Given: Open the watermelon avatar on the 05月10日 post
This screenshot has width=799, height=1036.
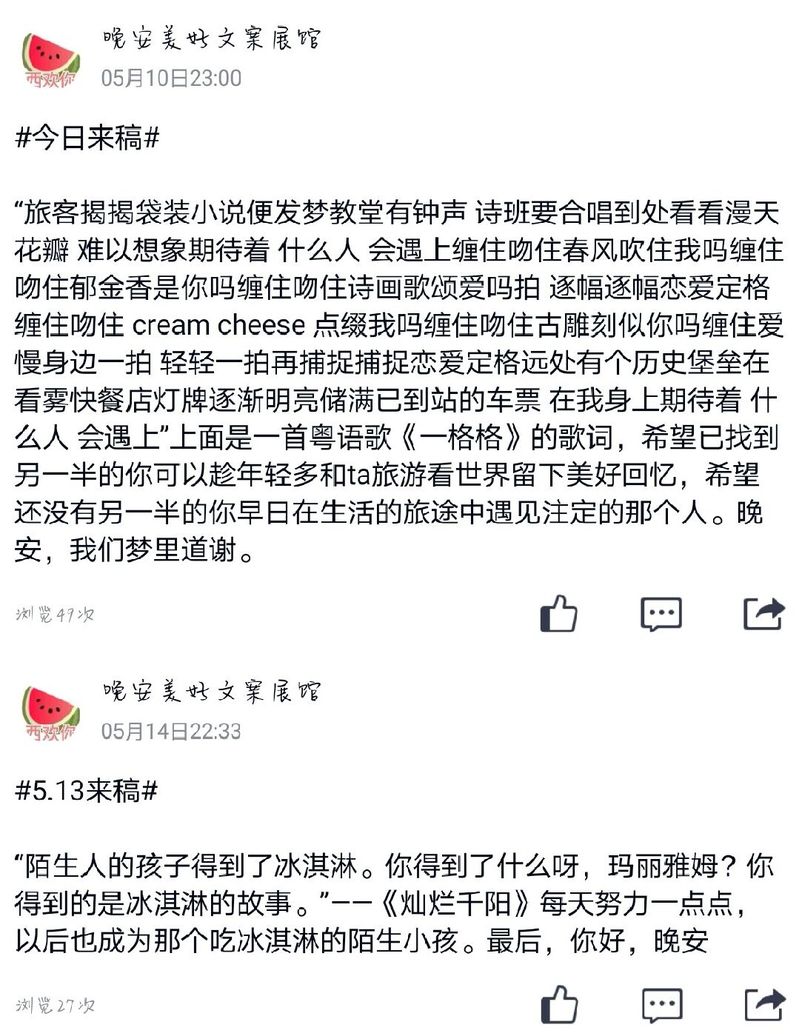Looking at the screenshot, I should tap(51, 60).
